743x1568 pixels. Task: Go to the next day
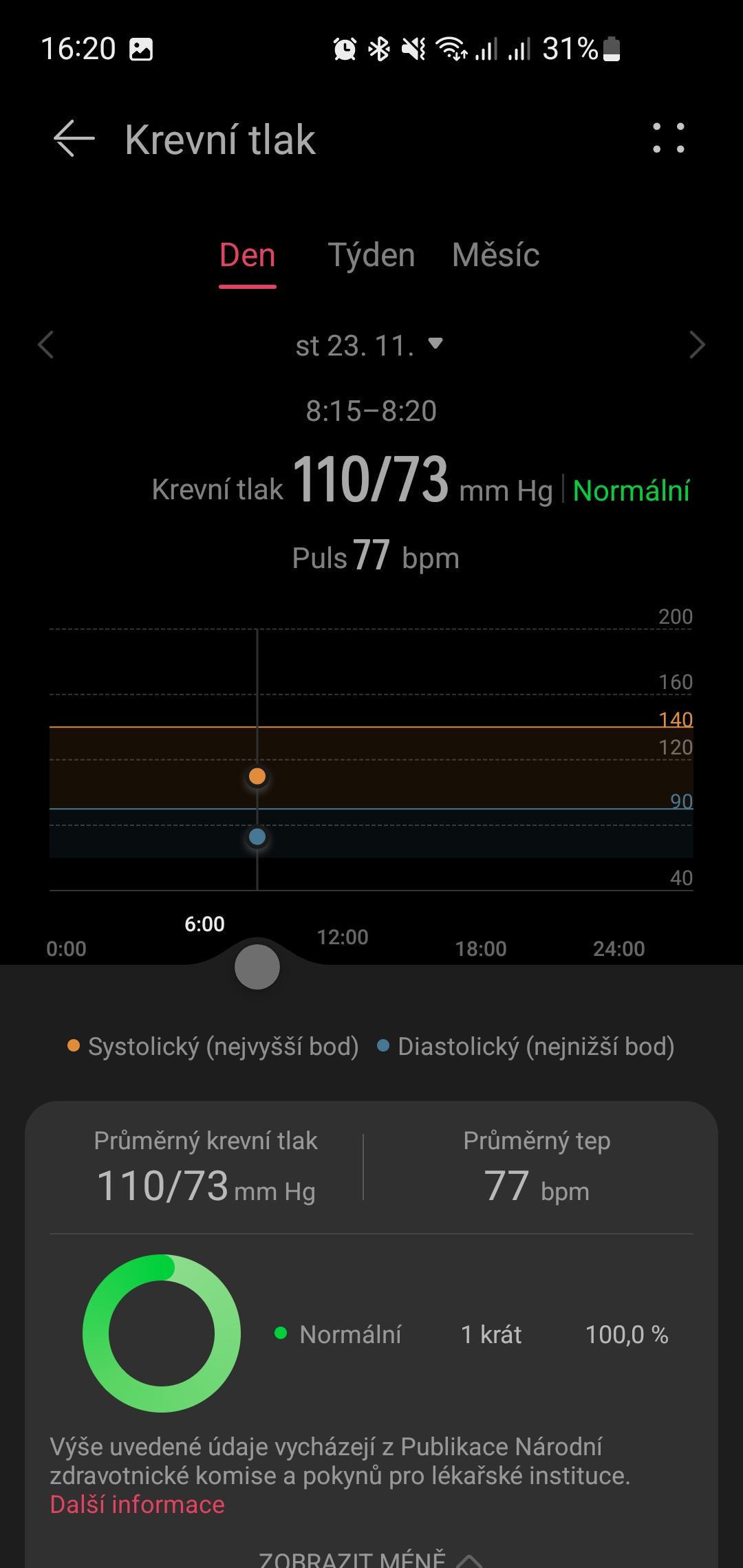pos(697,345)
